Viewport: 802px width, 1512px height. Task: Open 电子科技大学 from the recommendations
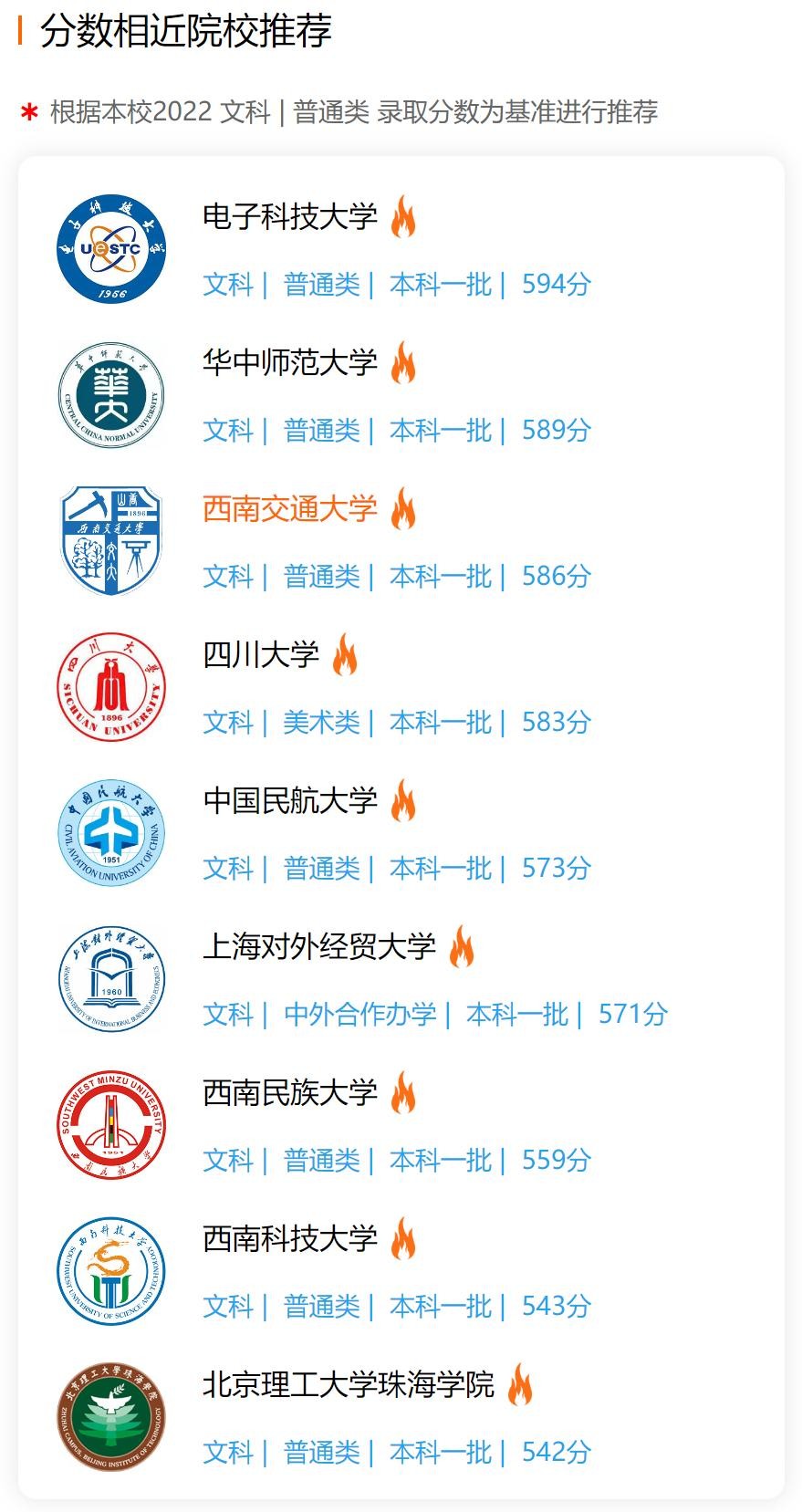289,217
